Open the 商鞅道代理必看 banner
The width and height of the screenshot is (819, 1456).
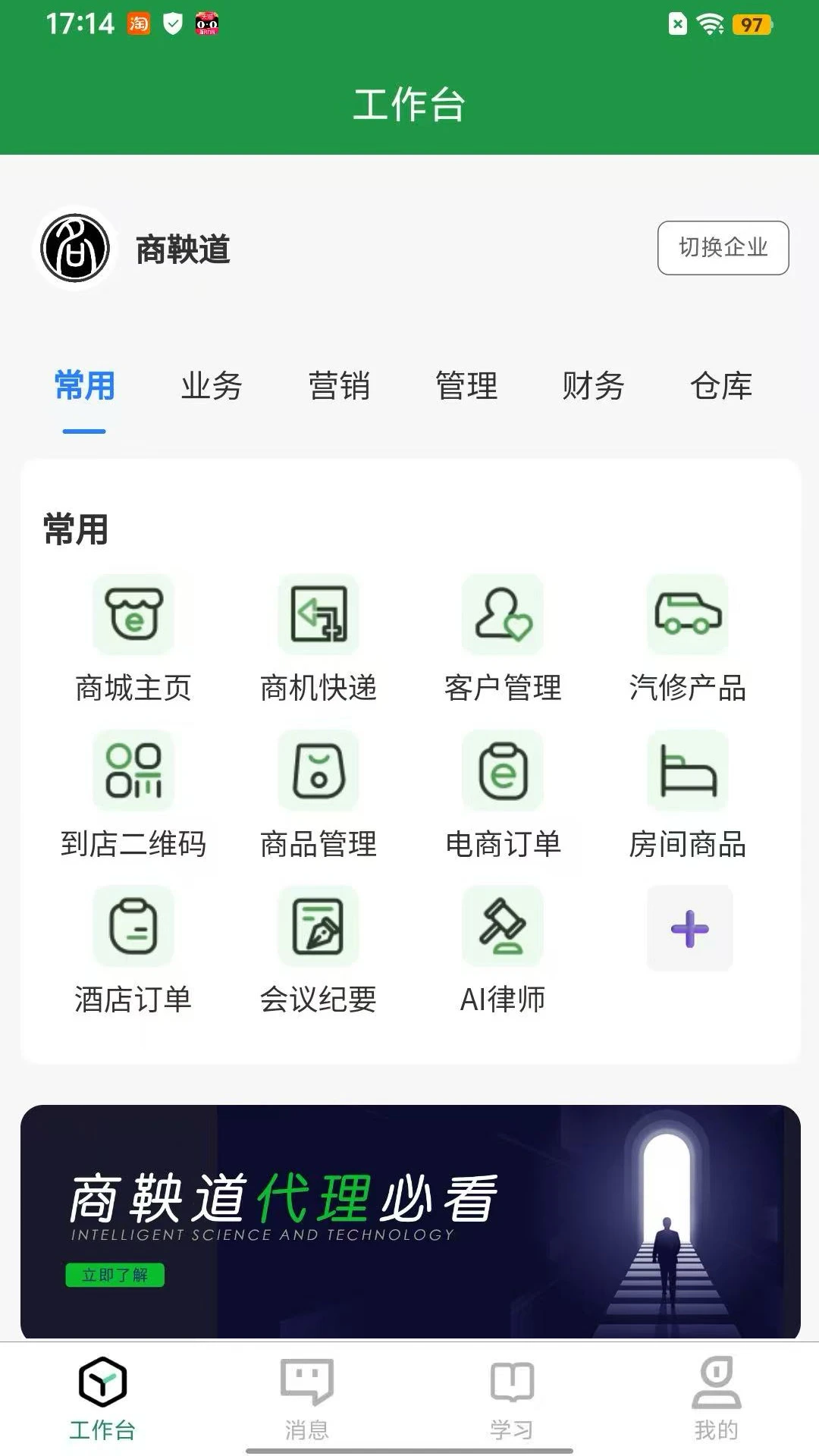[409, 1221]
